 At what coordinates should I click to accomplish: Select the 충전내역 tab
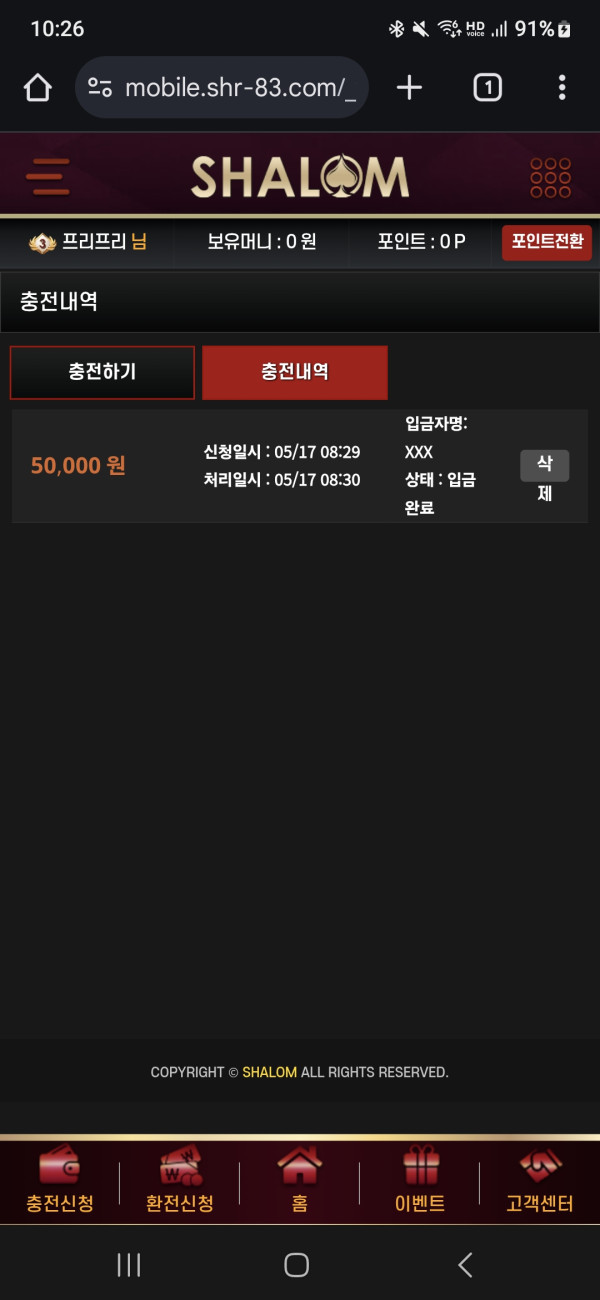coord(294,372)
